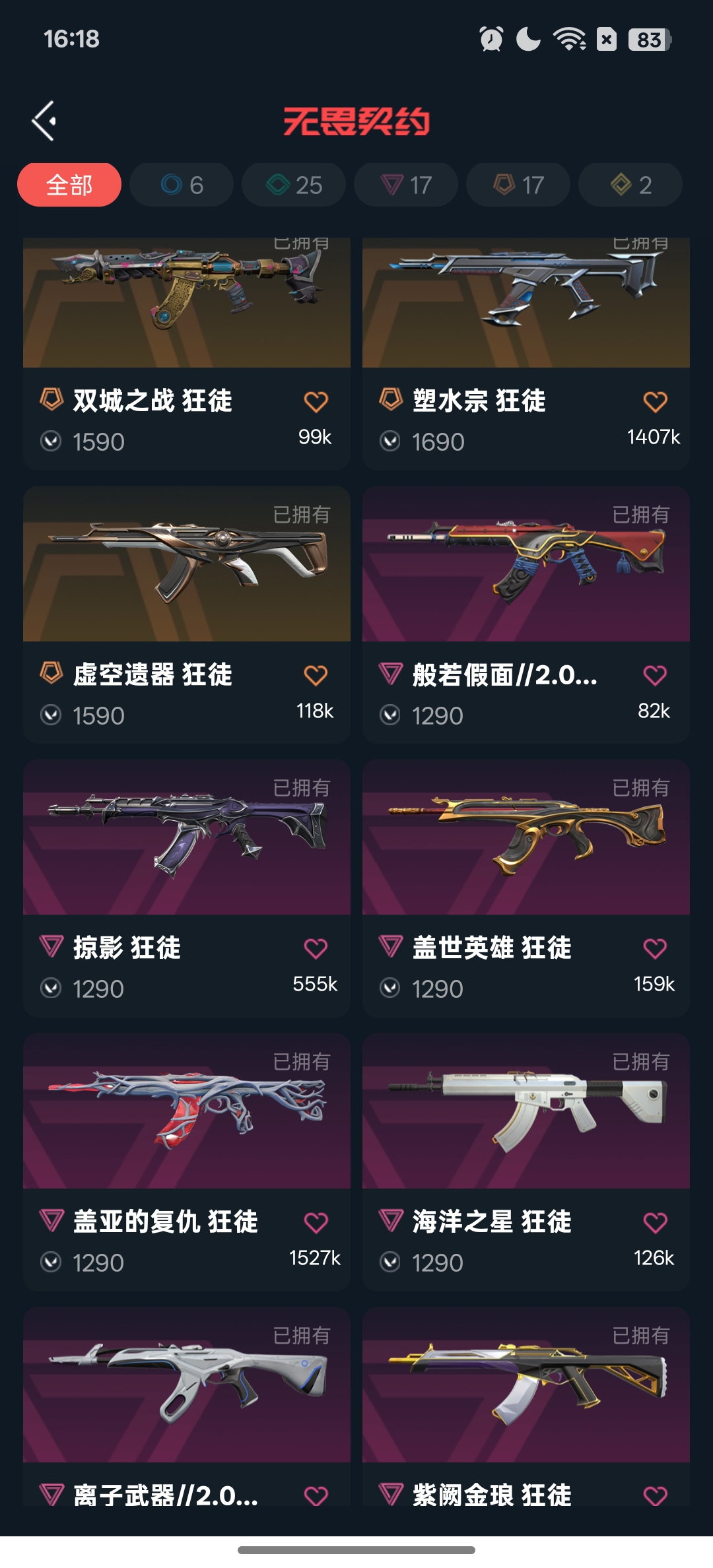The width and height of the screenshot is (713, 1568).
Task: Open the 盖亚的复仇 狂徒 skin card
Action: click(187, 1162)
